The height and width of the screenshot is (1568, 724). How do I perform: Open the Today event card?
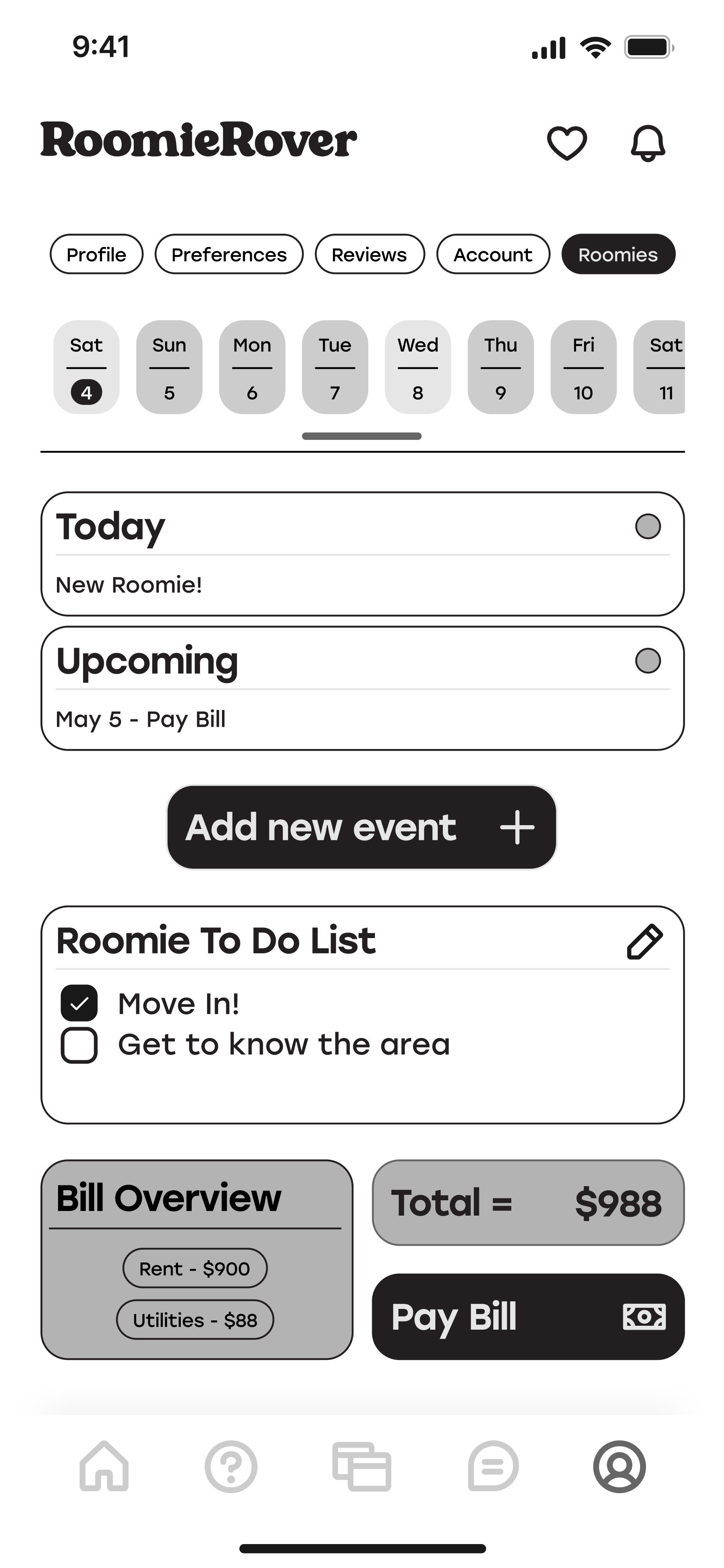pos(362,554)
